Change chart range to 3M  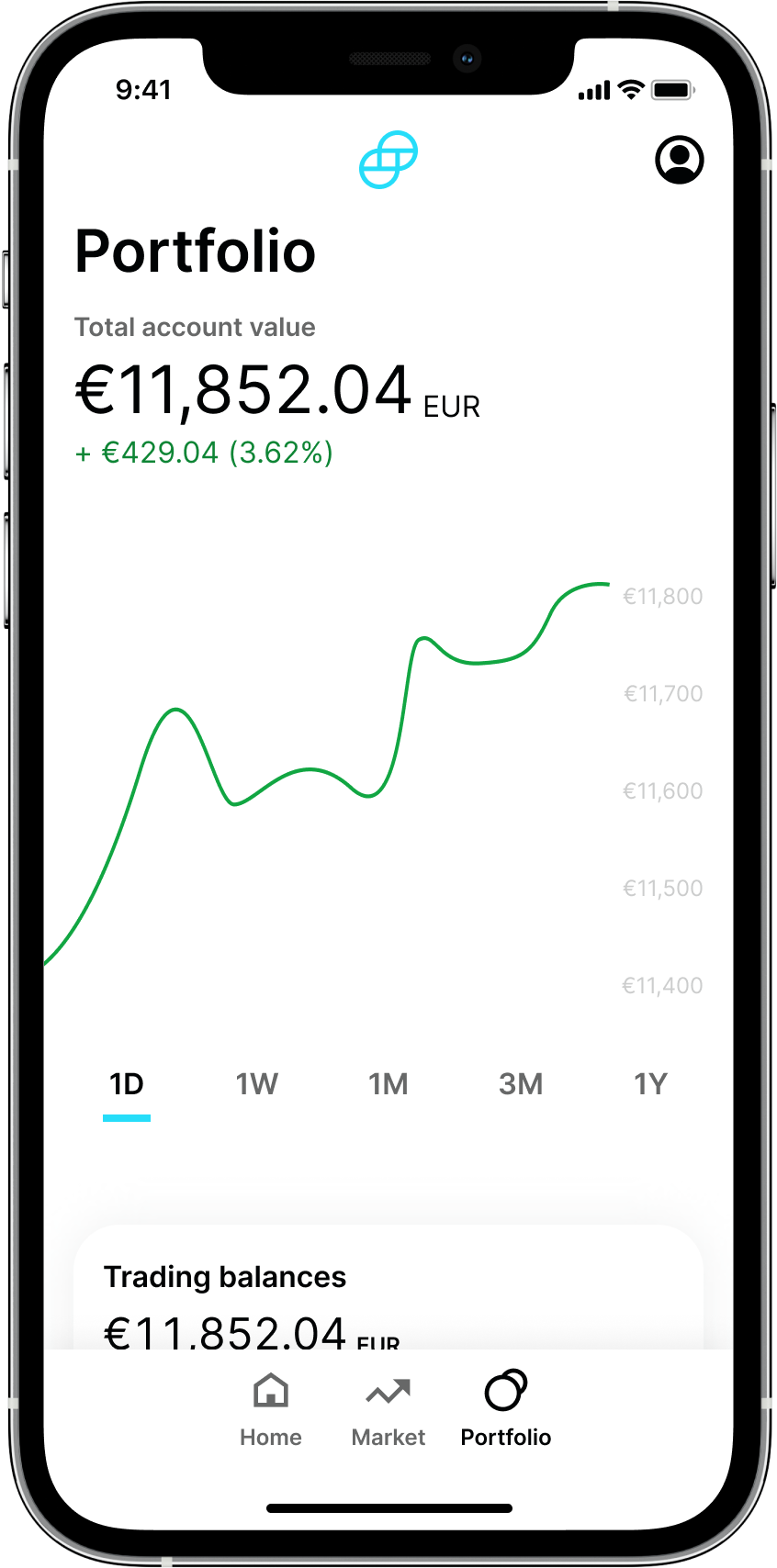click(521, 1085)
